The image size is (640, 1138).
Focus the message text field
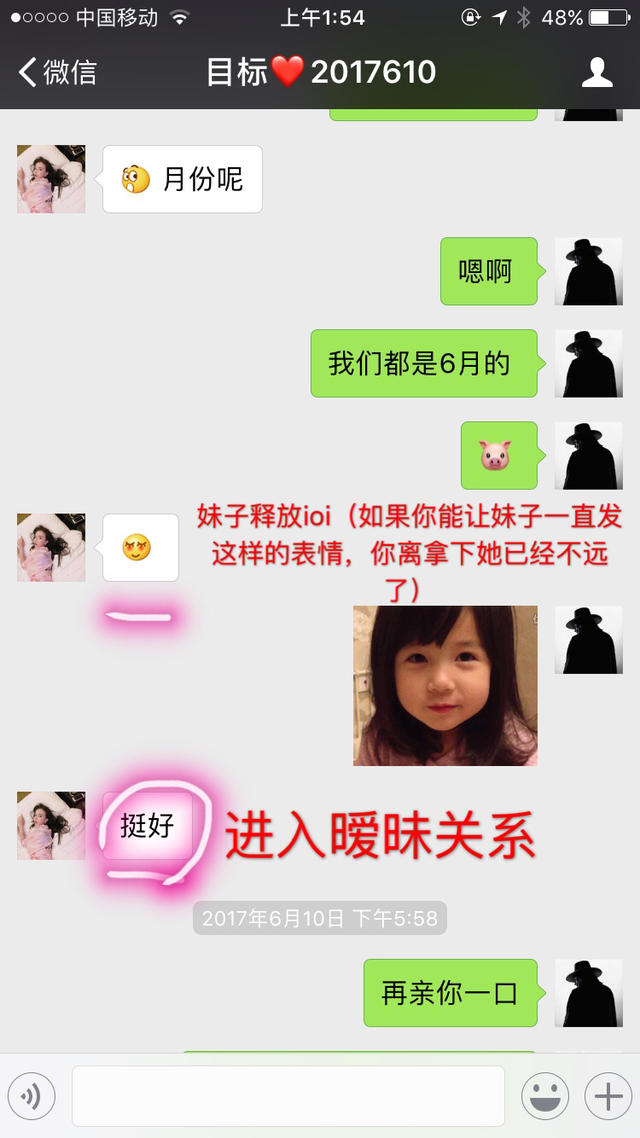coord(288,1097)
